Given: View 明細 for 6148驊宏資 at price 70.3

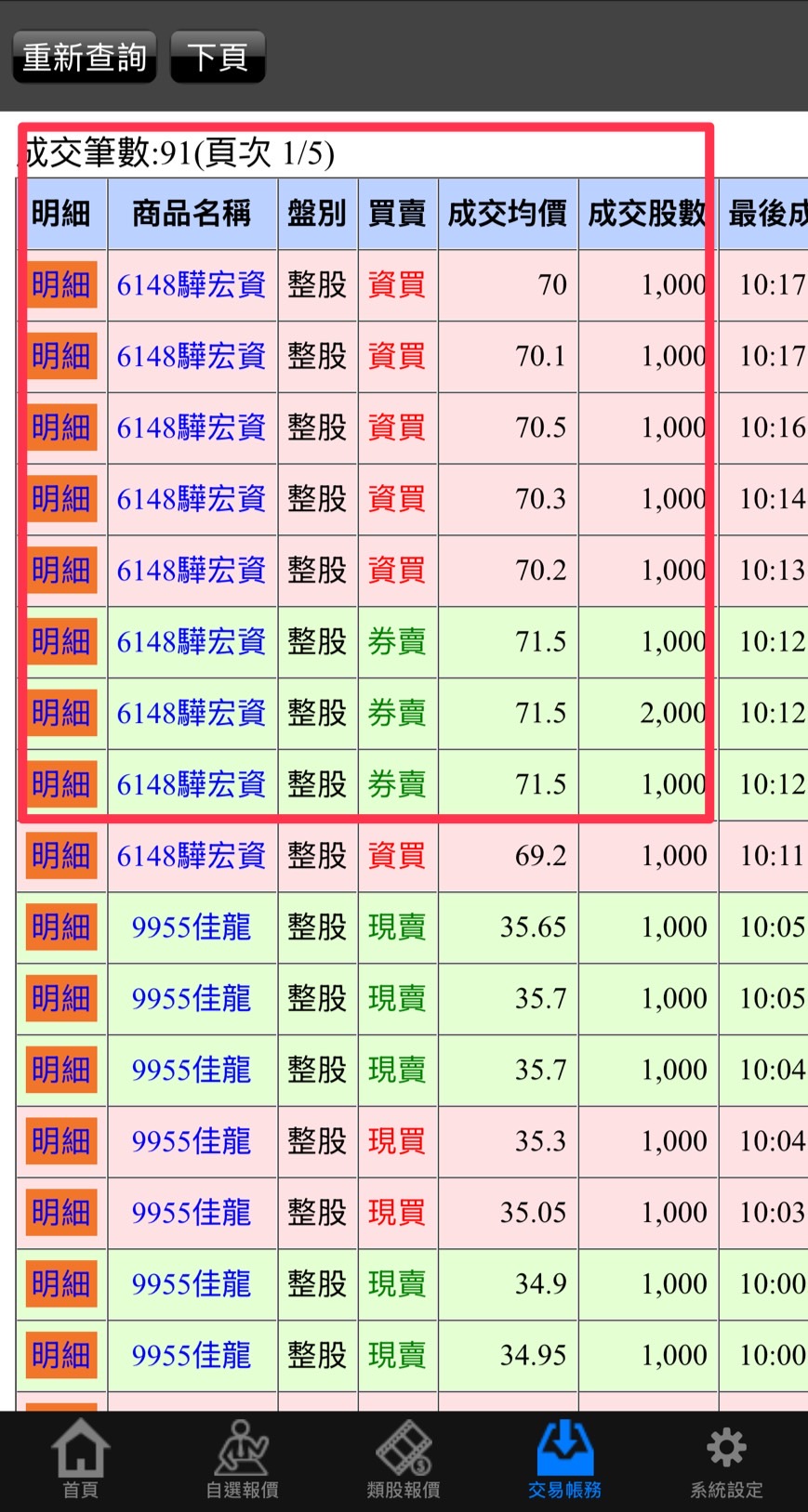Looking at the screenshot, I should click(x=61, y=499).
